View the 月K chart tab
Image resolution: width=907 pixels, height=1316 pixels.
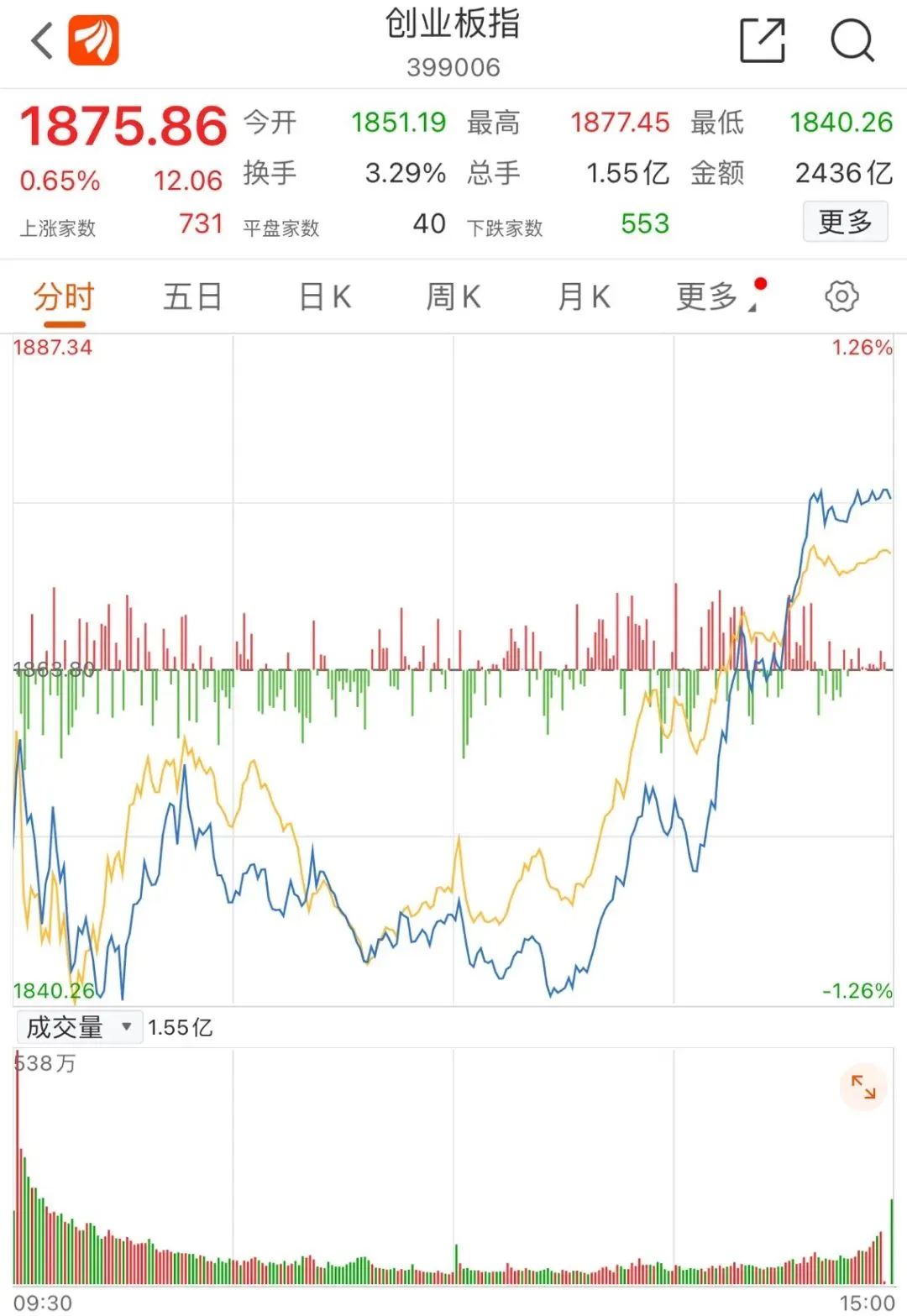tap(585, 297)
